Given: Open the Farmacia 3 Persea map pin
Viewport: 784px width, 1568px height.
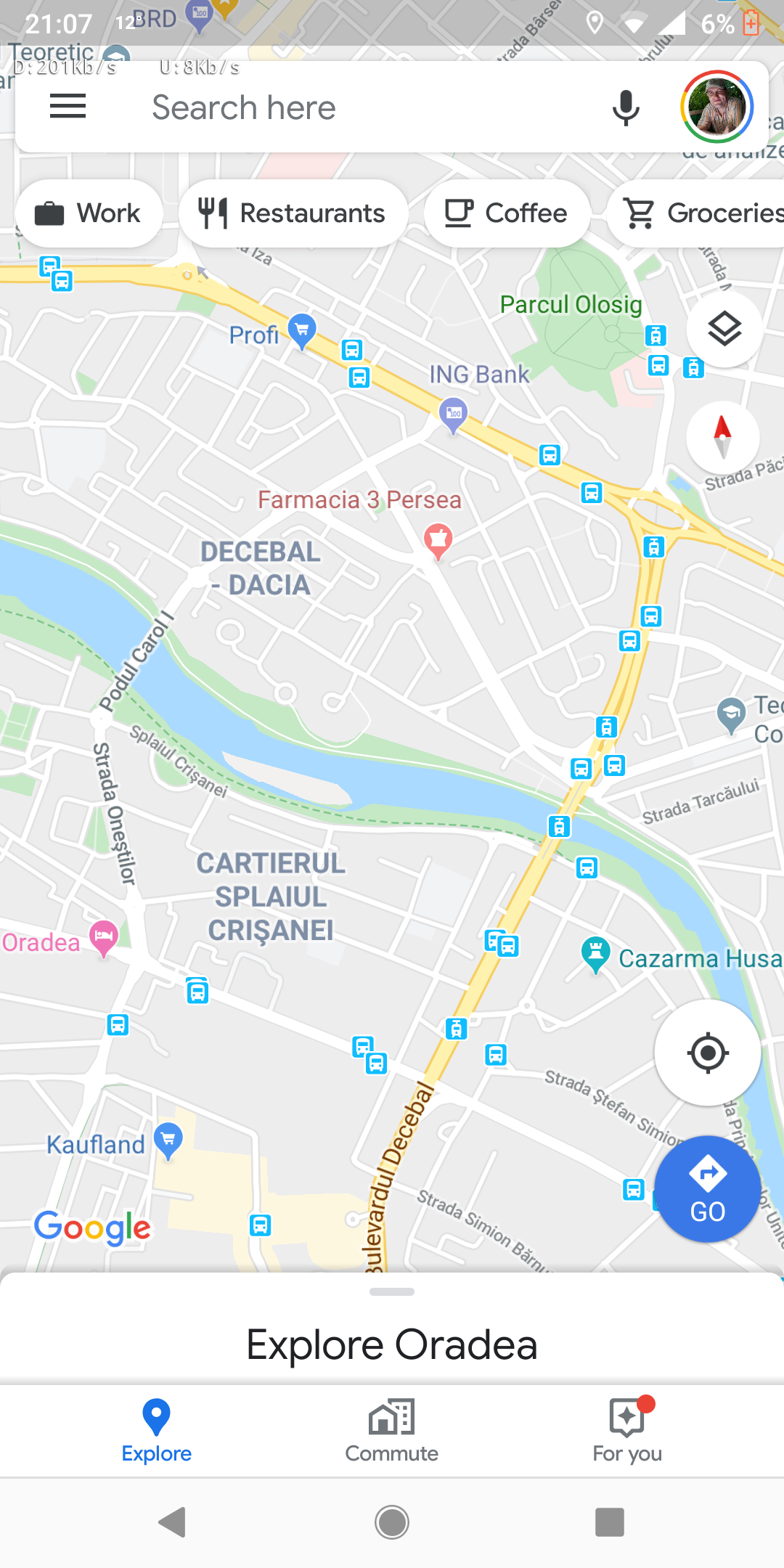Looking at the screenshot, I should (438, 540).
